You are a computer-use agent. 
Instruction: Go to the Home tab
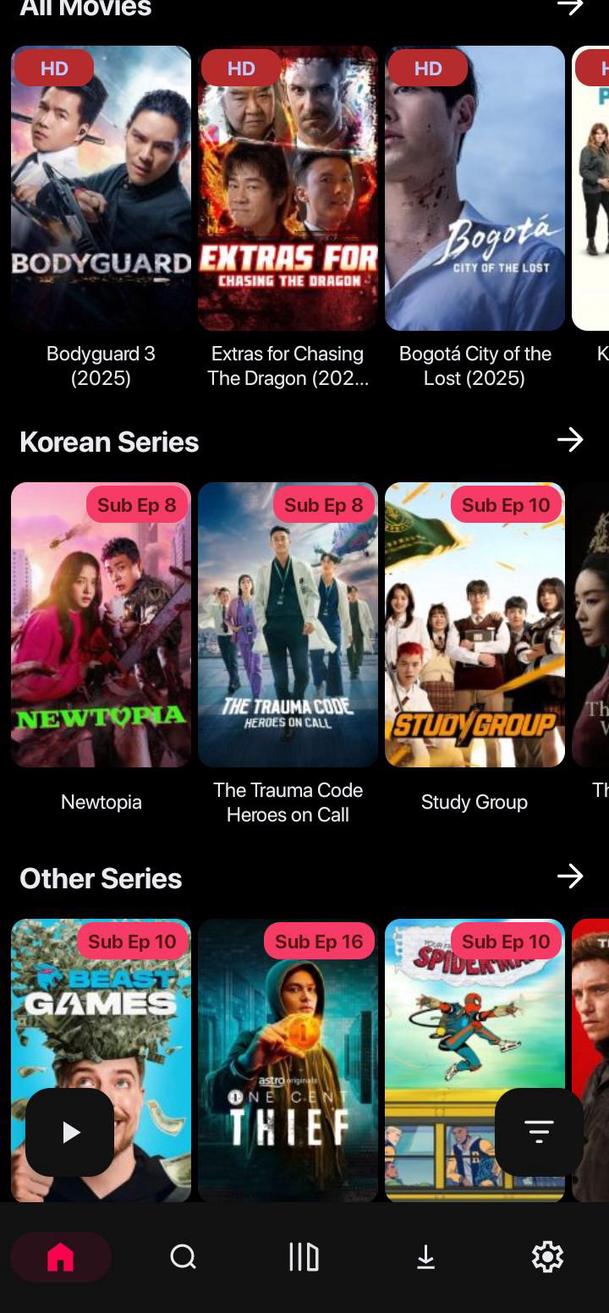(61, 1257)
